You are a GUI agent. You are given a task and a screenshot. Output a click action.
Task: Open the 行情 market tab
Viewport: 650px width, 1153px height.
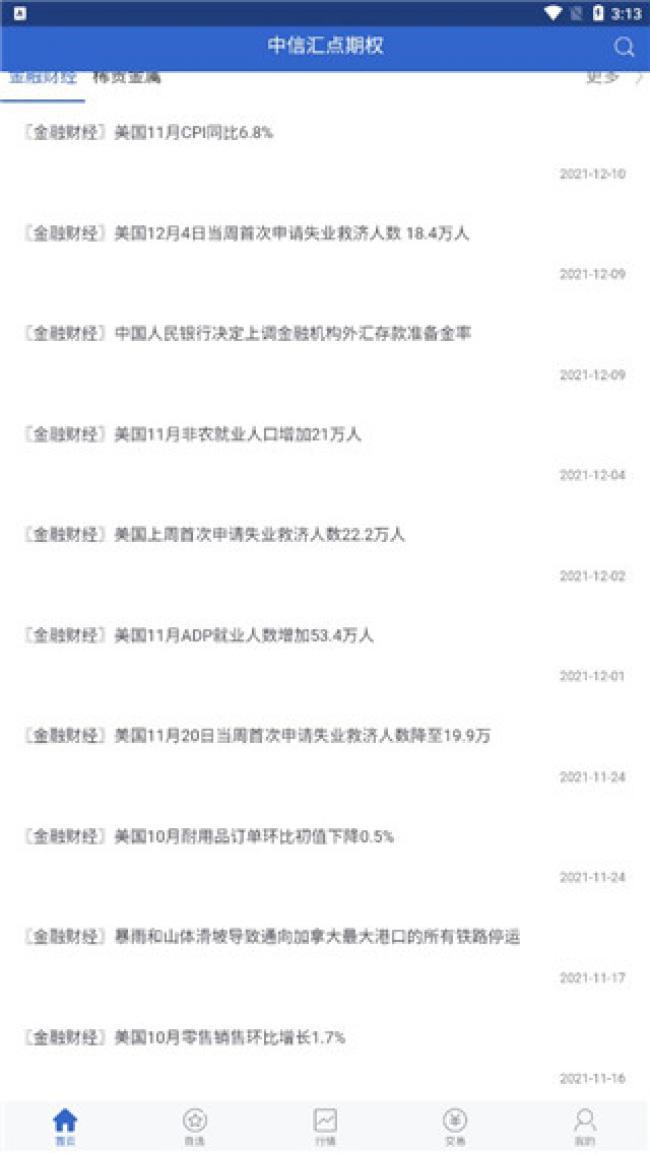point(325,1127)
